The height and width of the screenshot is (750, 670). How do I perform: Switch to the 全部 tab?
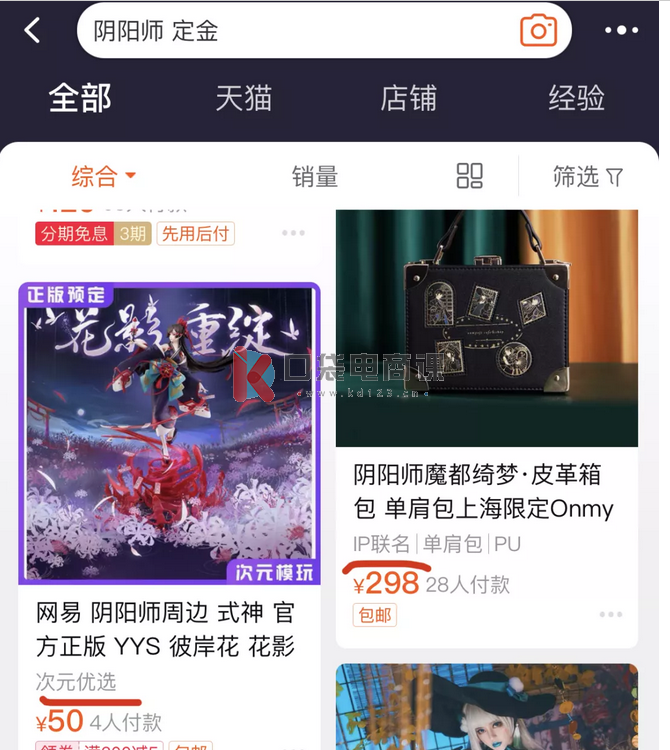[x=80, y=98]
